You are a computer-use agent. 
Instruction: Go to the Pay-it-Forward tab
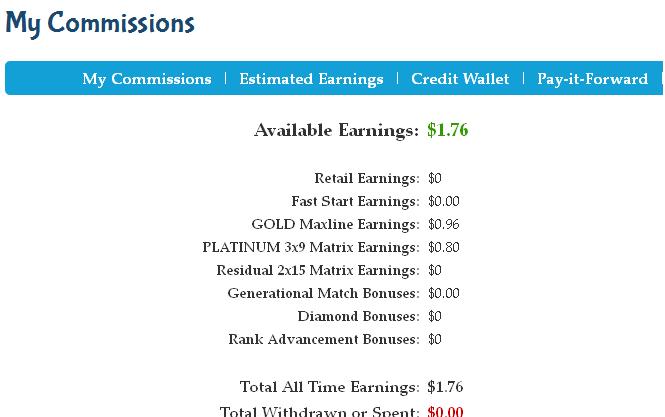tap(592, 79)
